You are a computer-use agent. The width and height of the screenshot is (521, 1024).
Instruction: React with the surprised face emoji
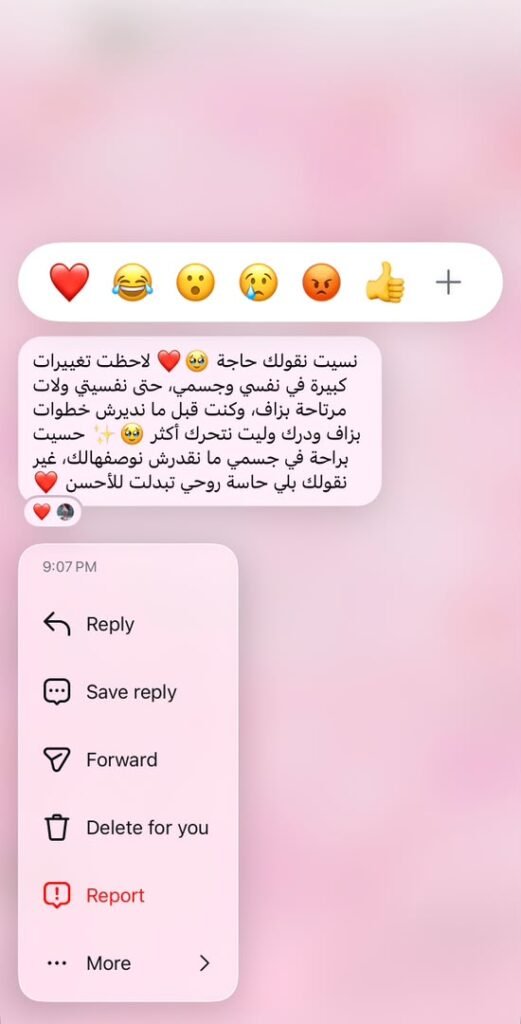(195, 282)
